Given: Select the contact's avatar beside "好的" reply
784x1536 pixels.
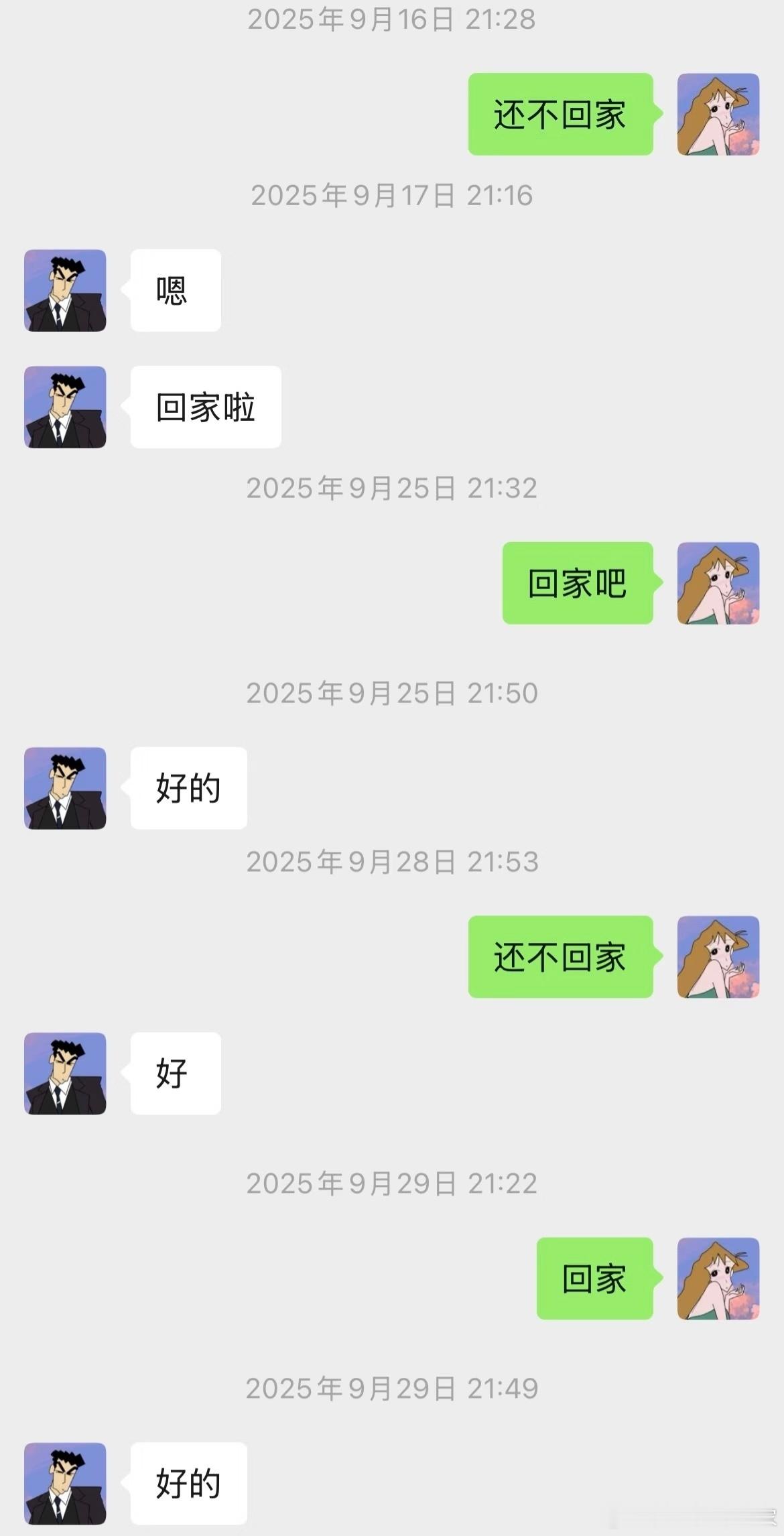Looking at the screenshot, I should (64, 789).
